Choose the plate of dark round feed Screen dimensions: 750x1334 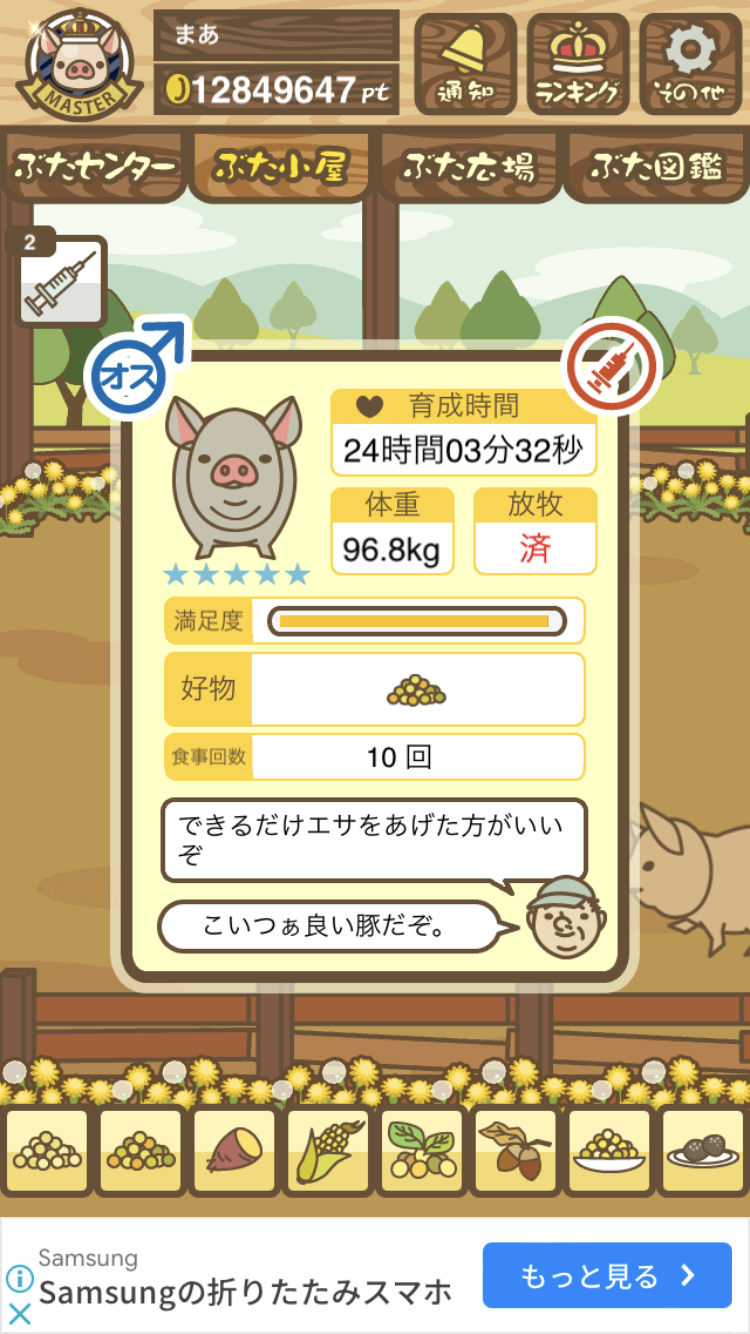pyautogui.click(x=702, y=1151)
